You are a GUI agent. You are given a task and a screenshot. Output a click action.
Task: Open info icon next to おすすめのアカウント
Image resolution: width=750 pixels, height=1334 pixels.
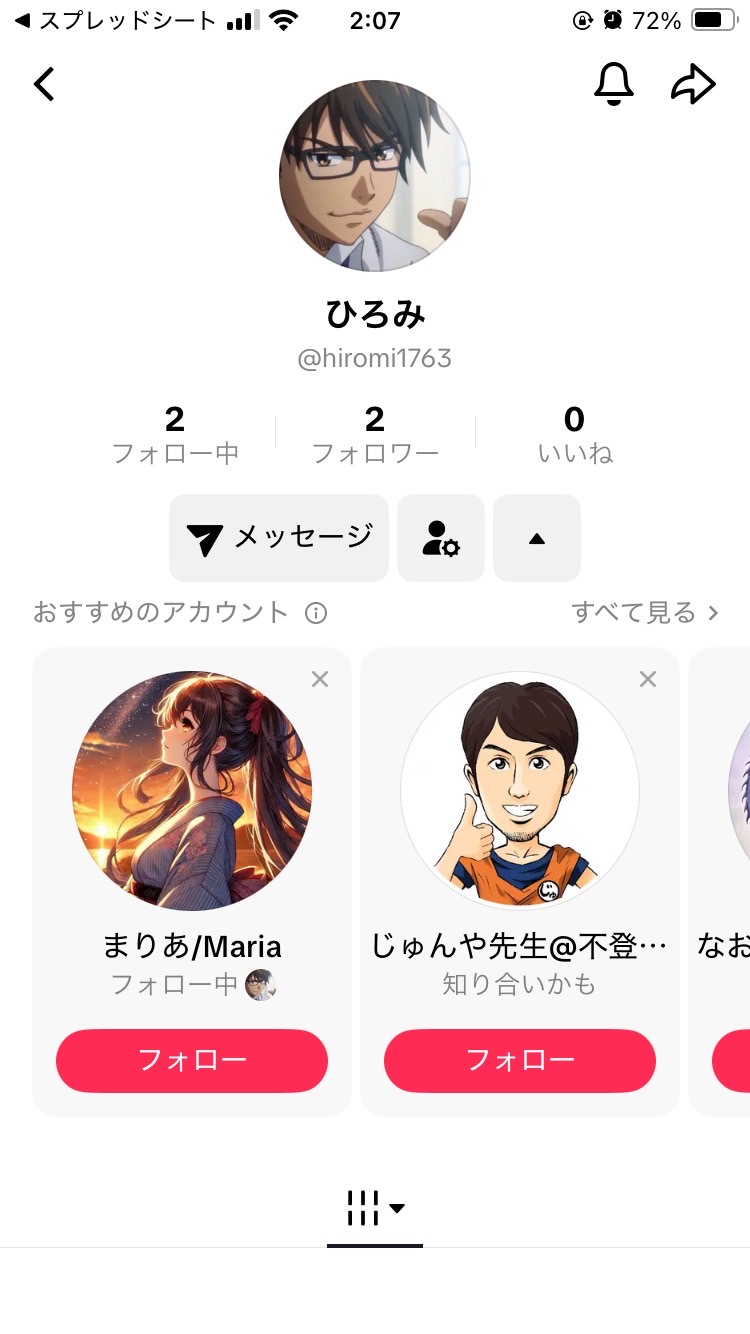316,613
